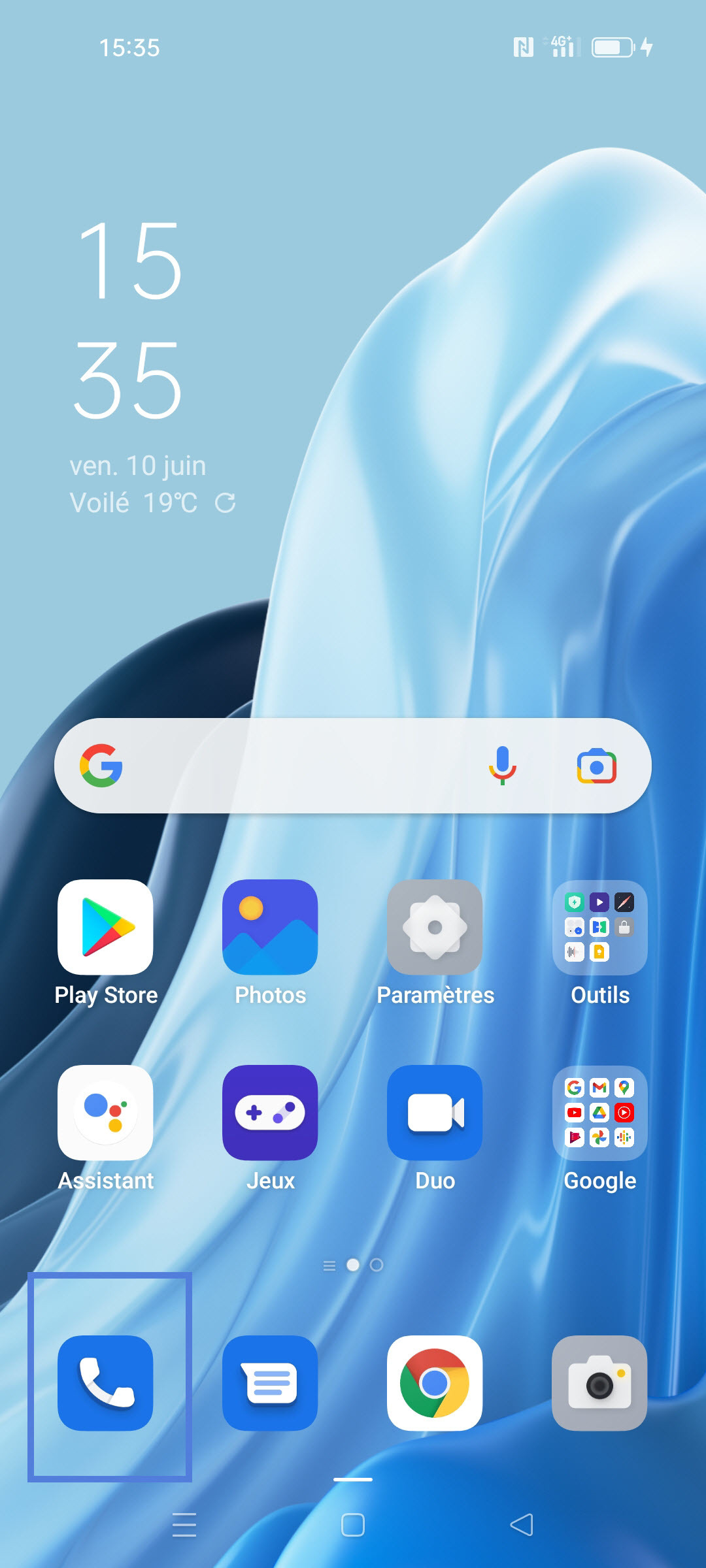Refresh the weather widget

(x=226, y=503)
